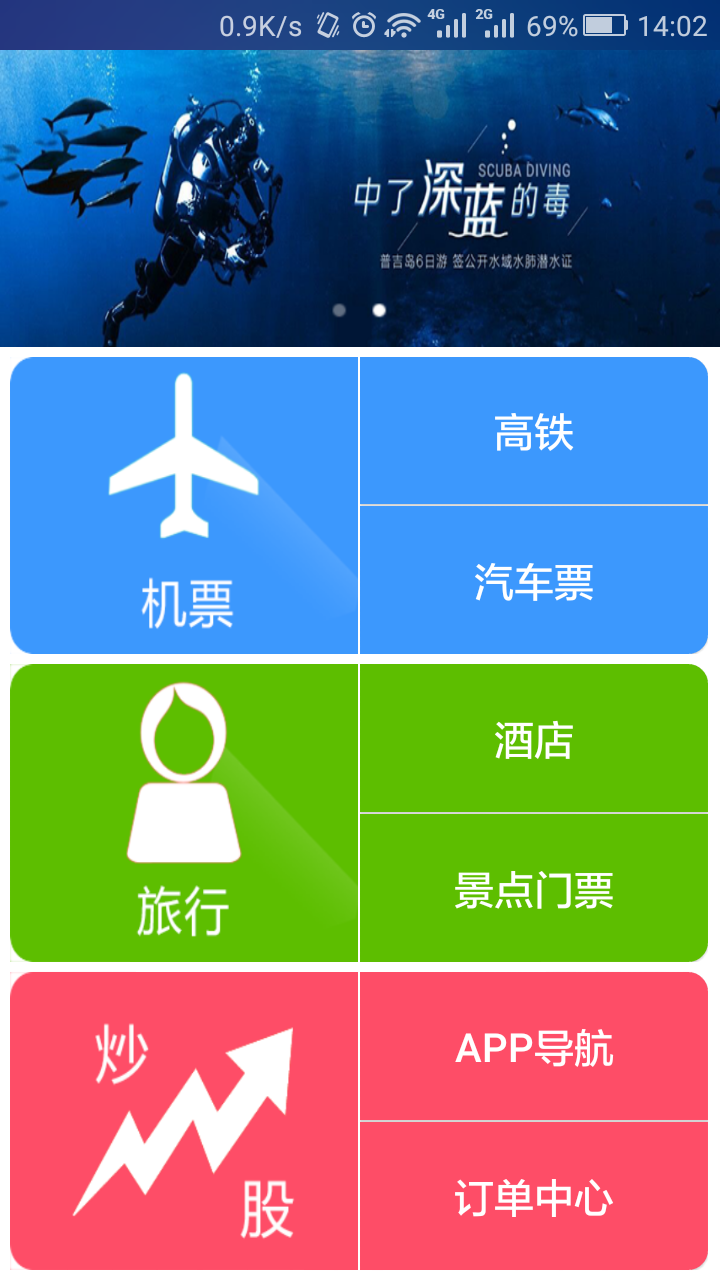Go to 酒店 hotels

(x=534, y=740)
